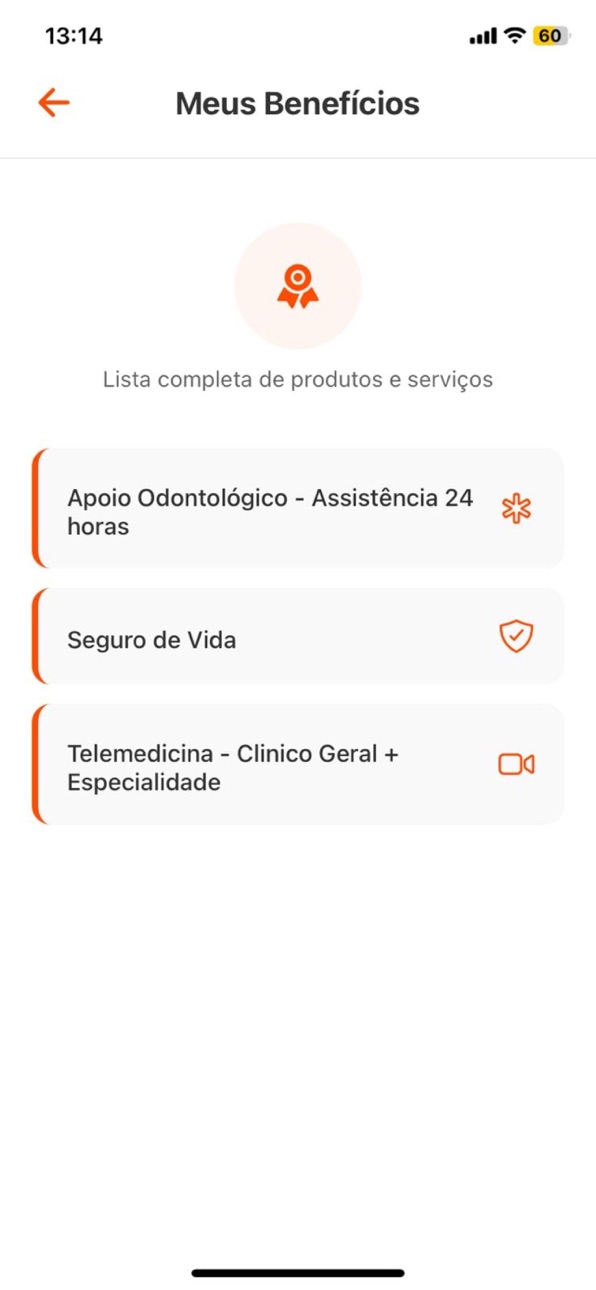Go back using the orange arrow
This screenshot has width=596, height=1290.
[54, 102]
